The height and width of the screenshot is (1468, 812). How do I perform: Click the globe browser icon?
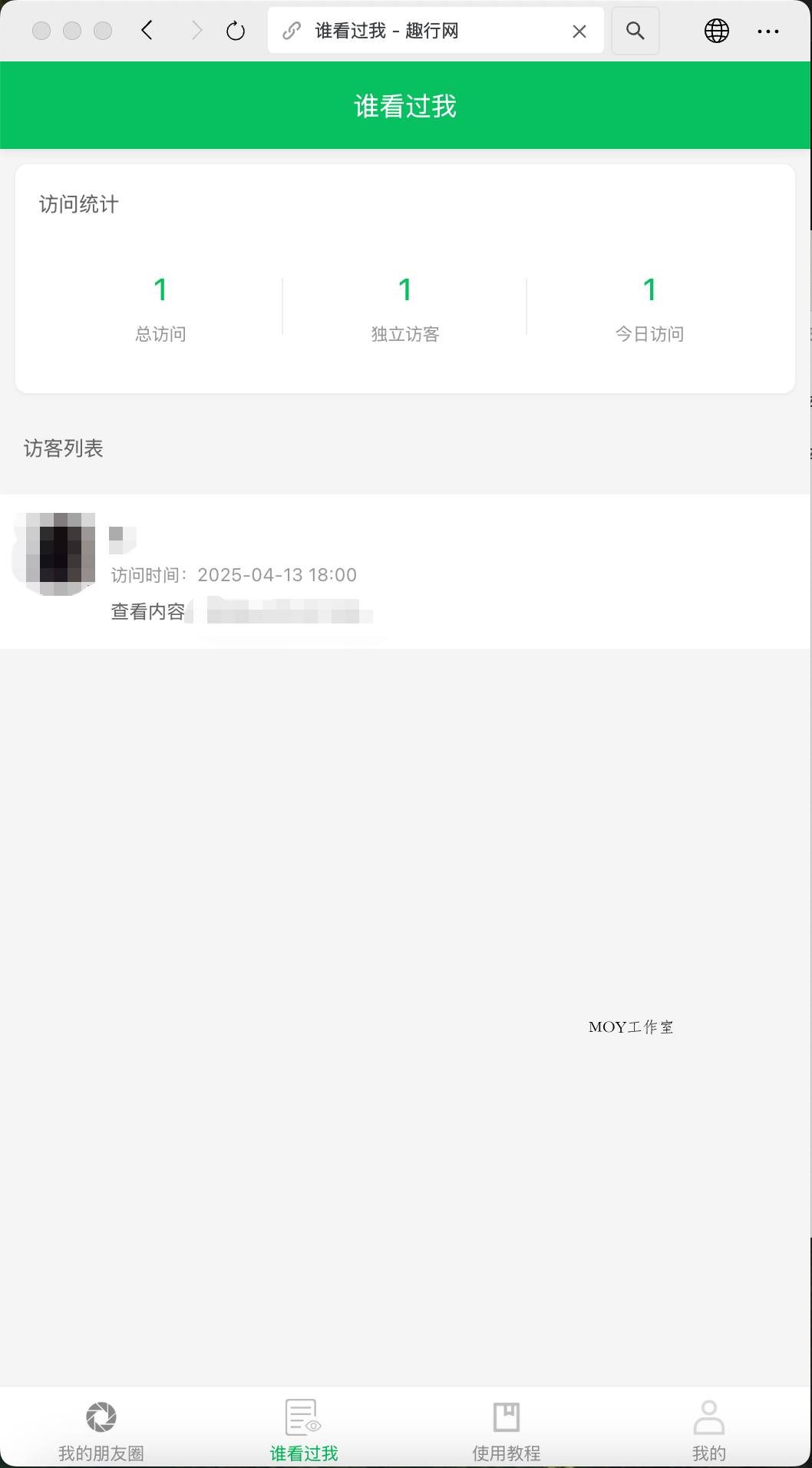(715, 31)
